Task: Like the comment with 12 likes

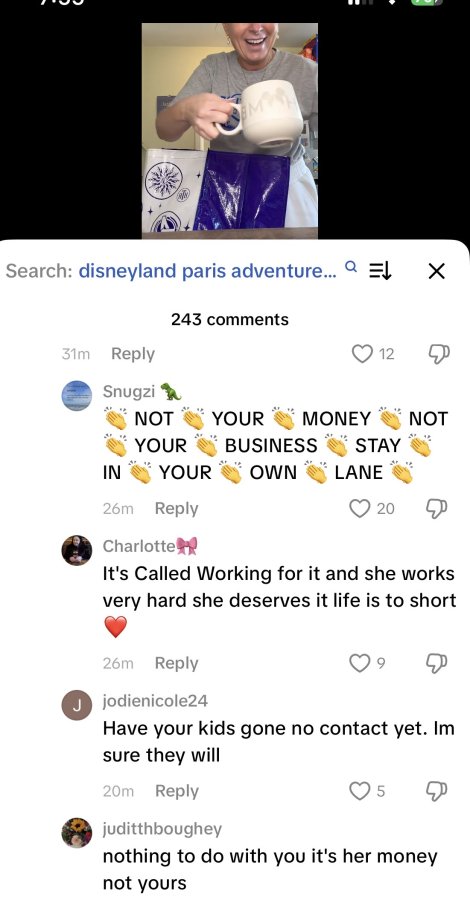Action: (362, 354)
